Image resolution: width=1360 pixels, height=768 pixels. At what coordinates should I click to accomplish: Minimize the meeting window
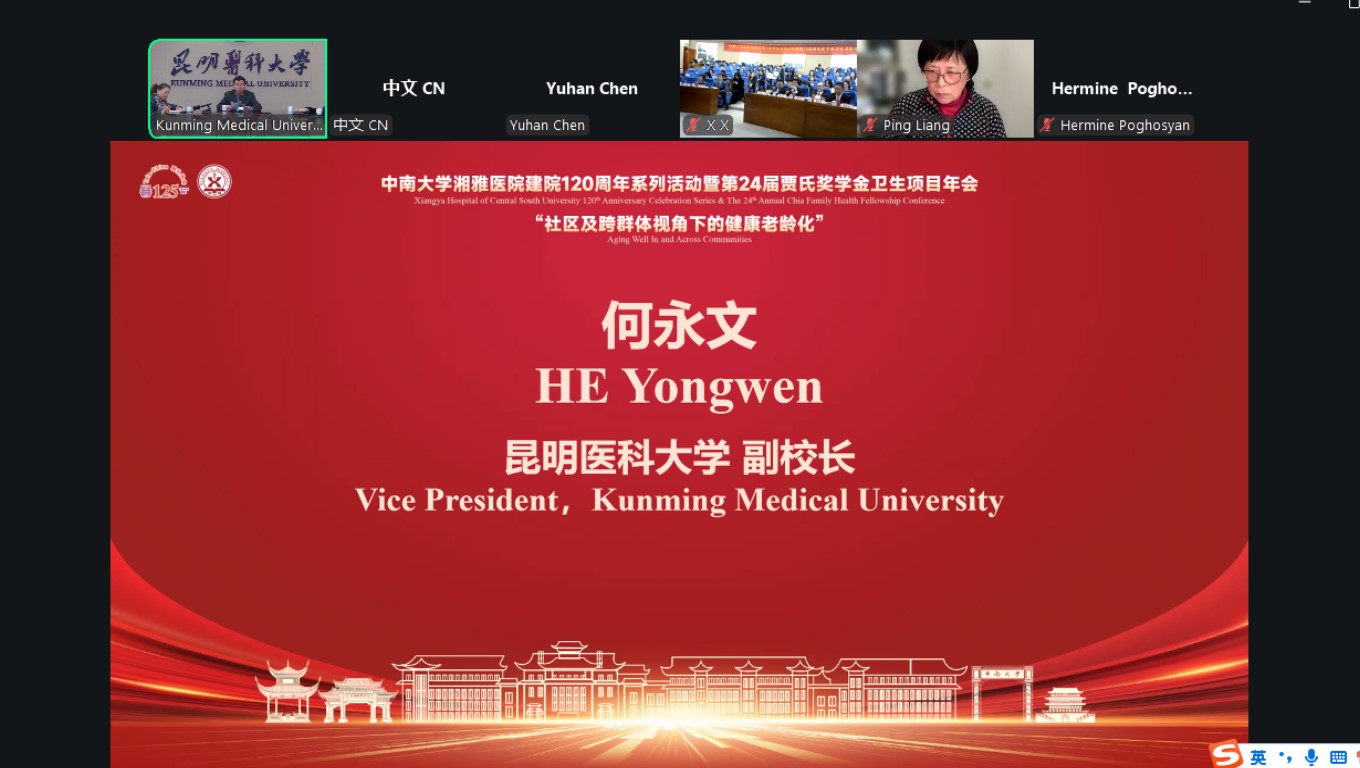(1305, 4)
